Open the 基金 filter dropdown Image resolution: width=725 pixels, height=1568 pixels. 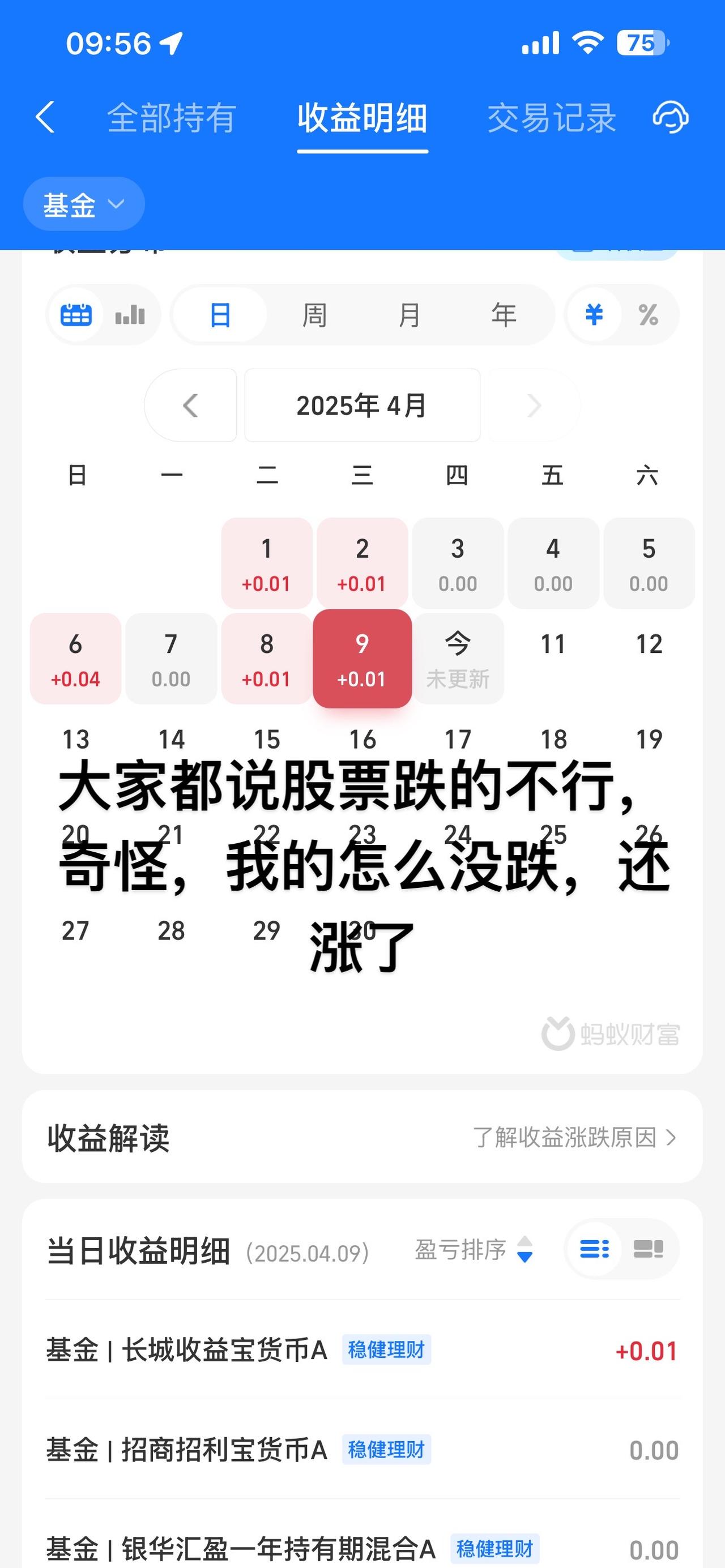tap(84, 204)
